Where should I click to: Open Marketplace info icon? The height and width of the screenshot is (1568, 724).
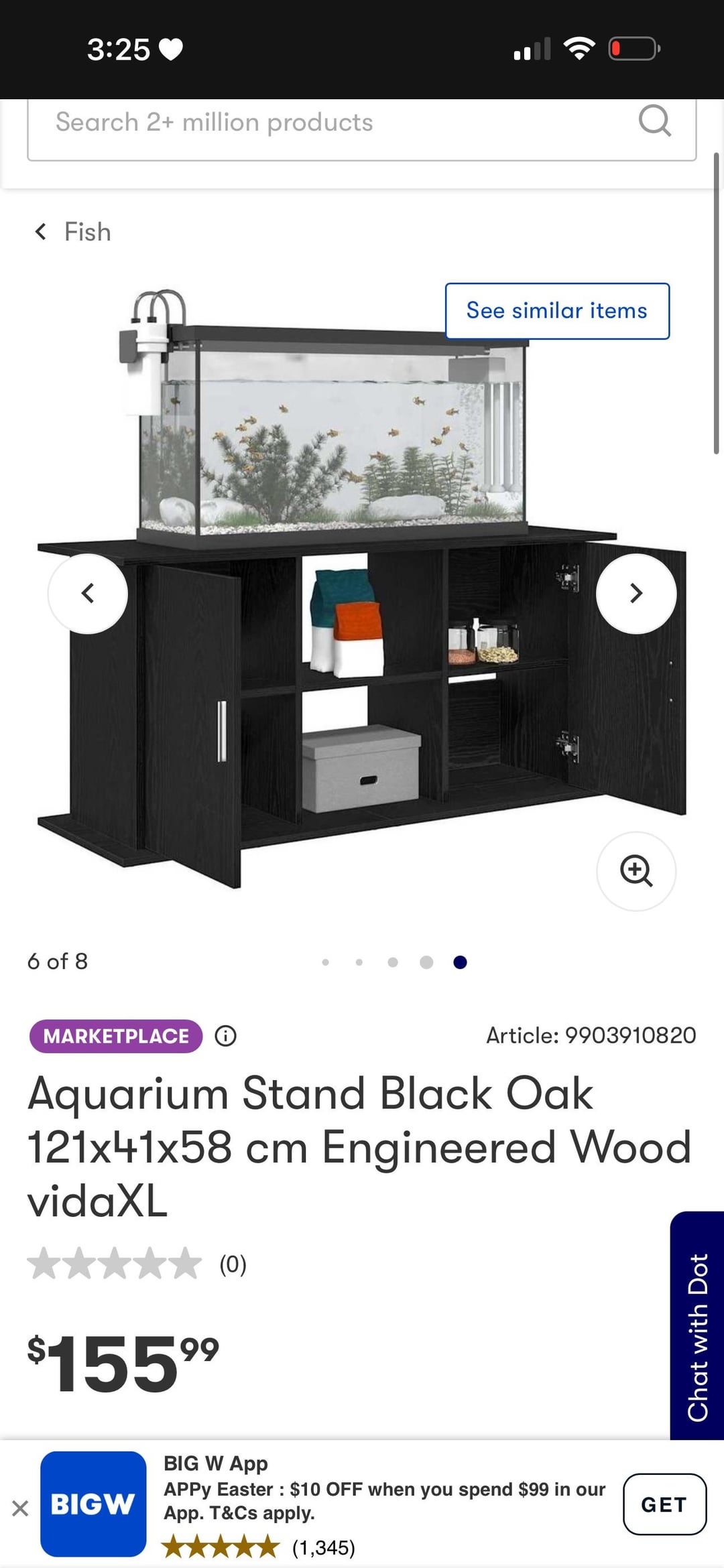point(225,1036)
